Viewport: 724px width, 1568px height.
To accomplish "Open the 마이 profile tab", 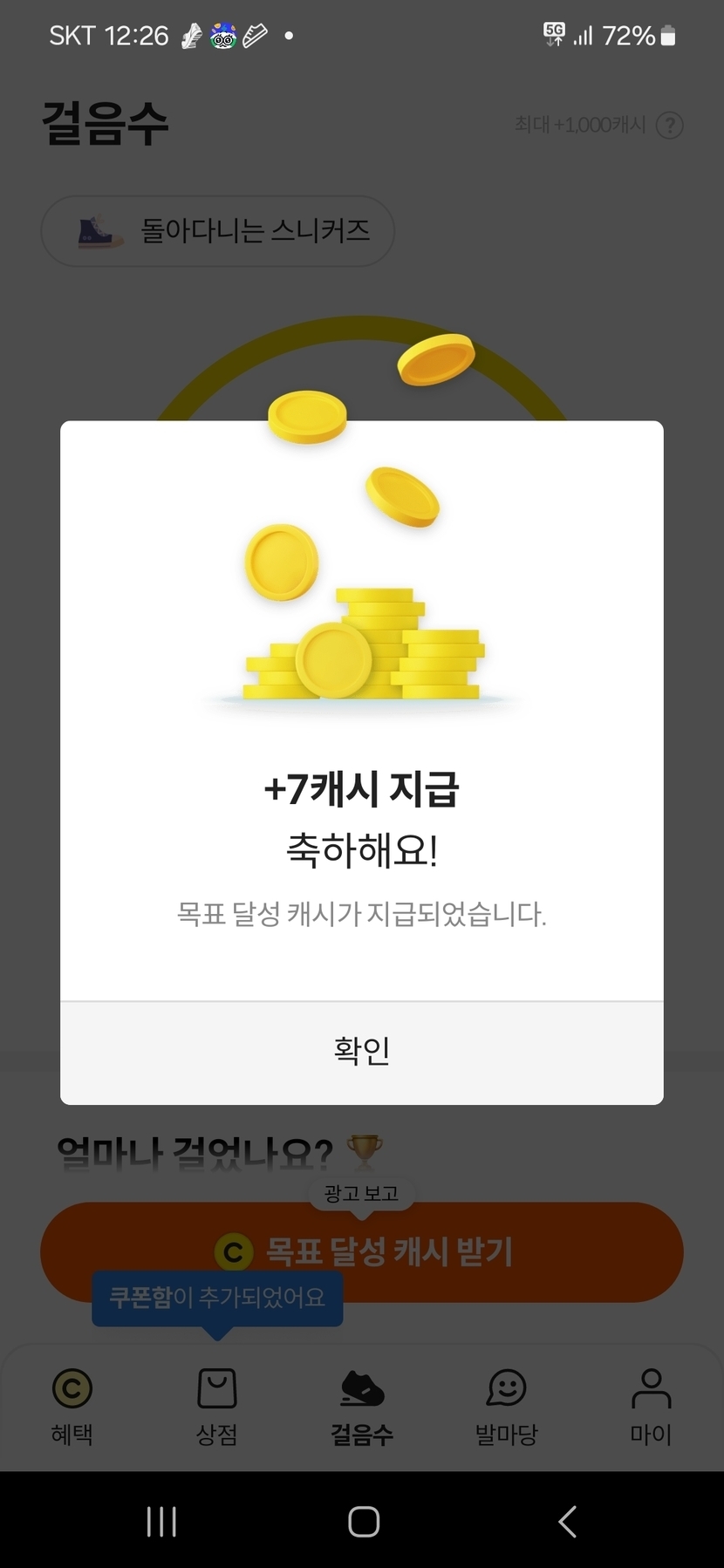I will pos(651,1406).
